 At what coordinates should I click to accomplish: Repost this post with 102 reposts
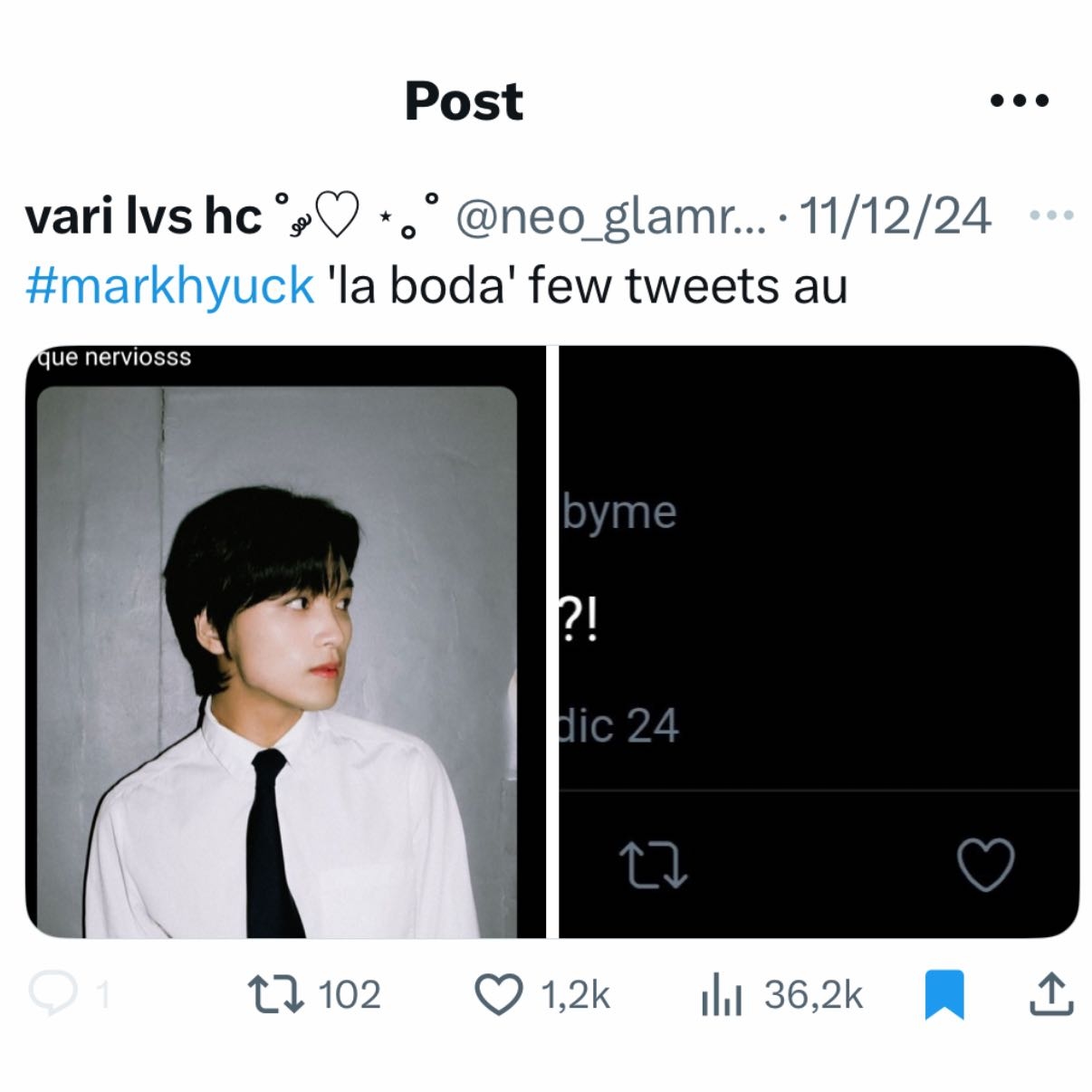tap(275, 994)
